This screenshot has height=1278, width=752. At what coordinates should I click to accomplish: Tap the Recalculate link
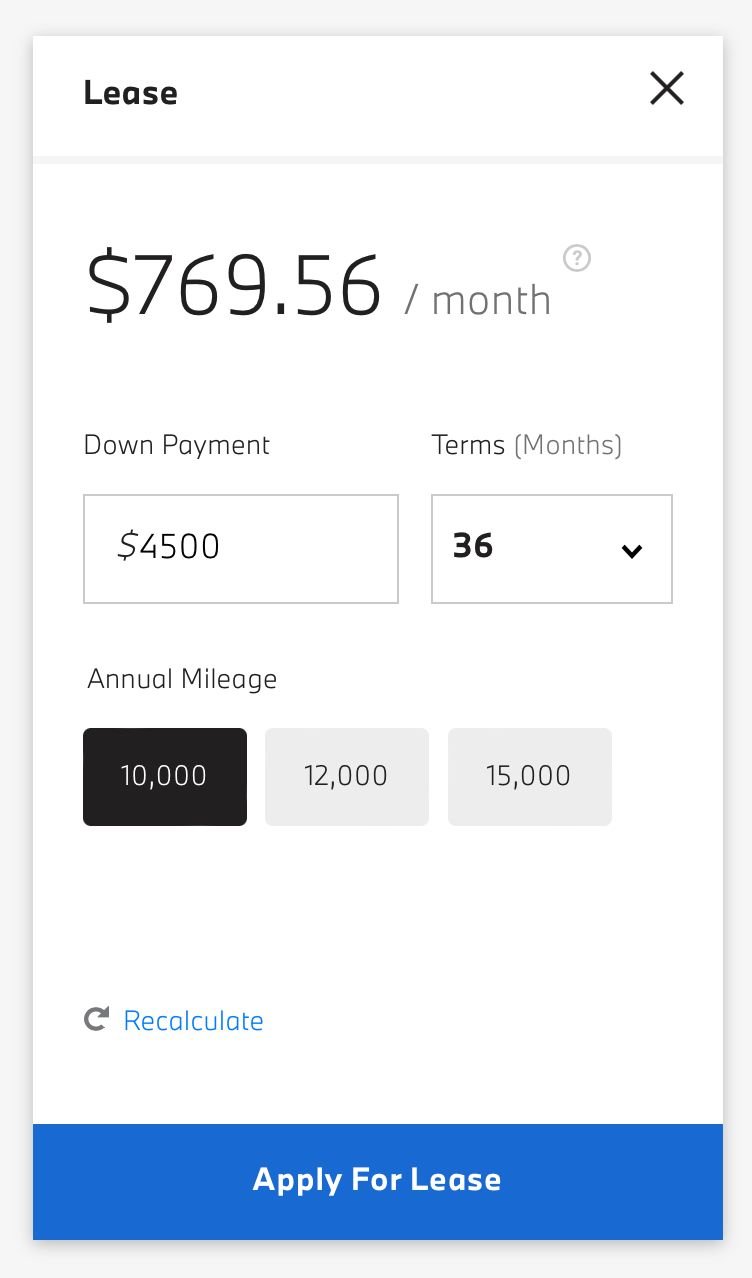(193, 1021)
